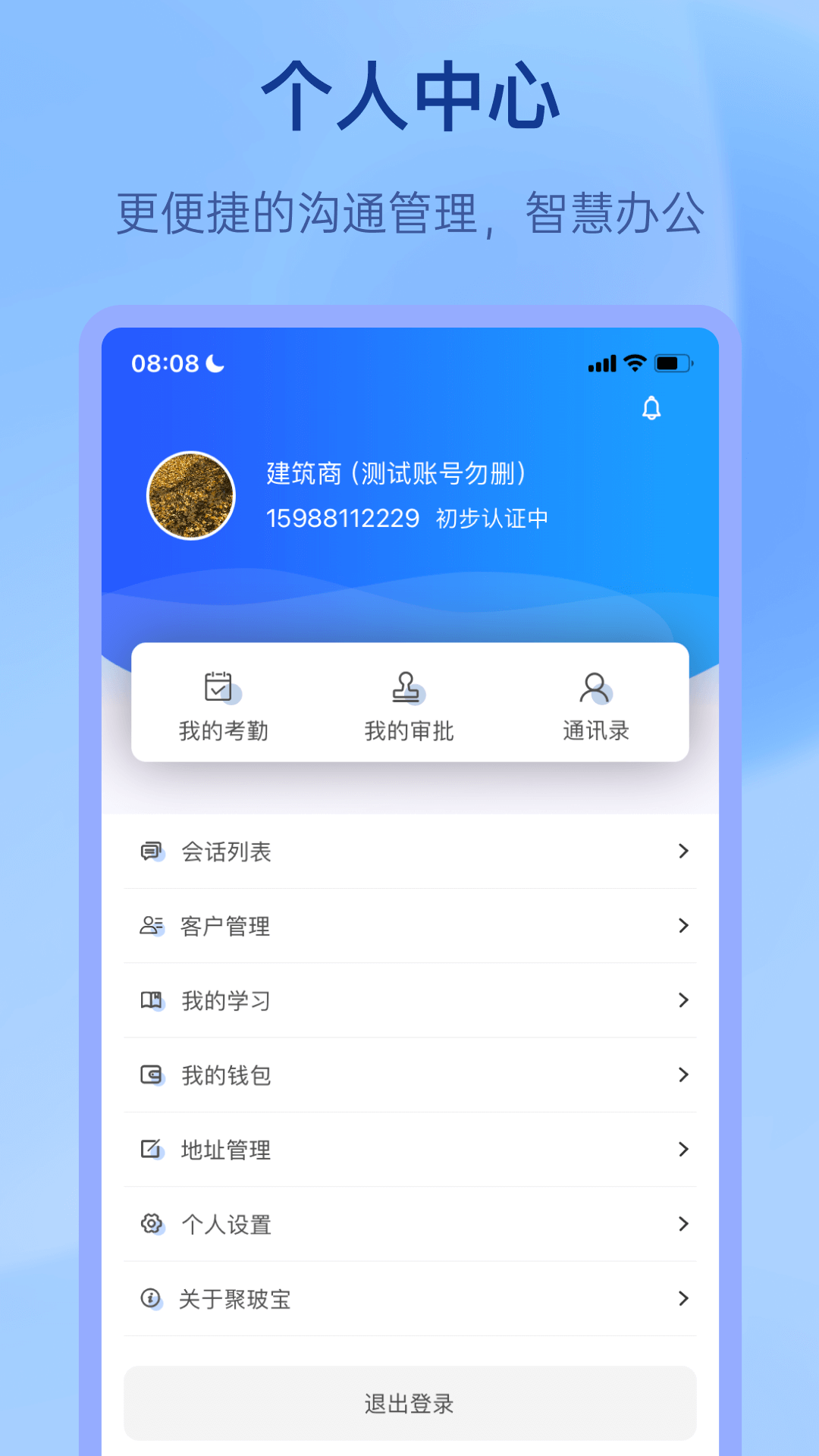Click the 客户管理 customer icon
Viewport: 819px width, 1456px height.
[152, 925]
